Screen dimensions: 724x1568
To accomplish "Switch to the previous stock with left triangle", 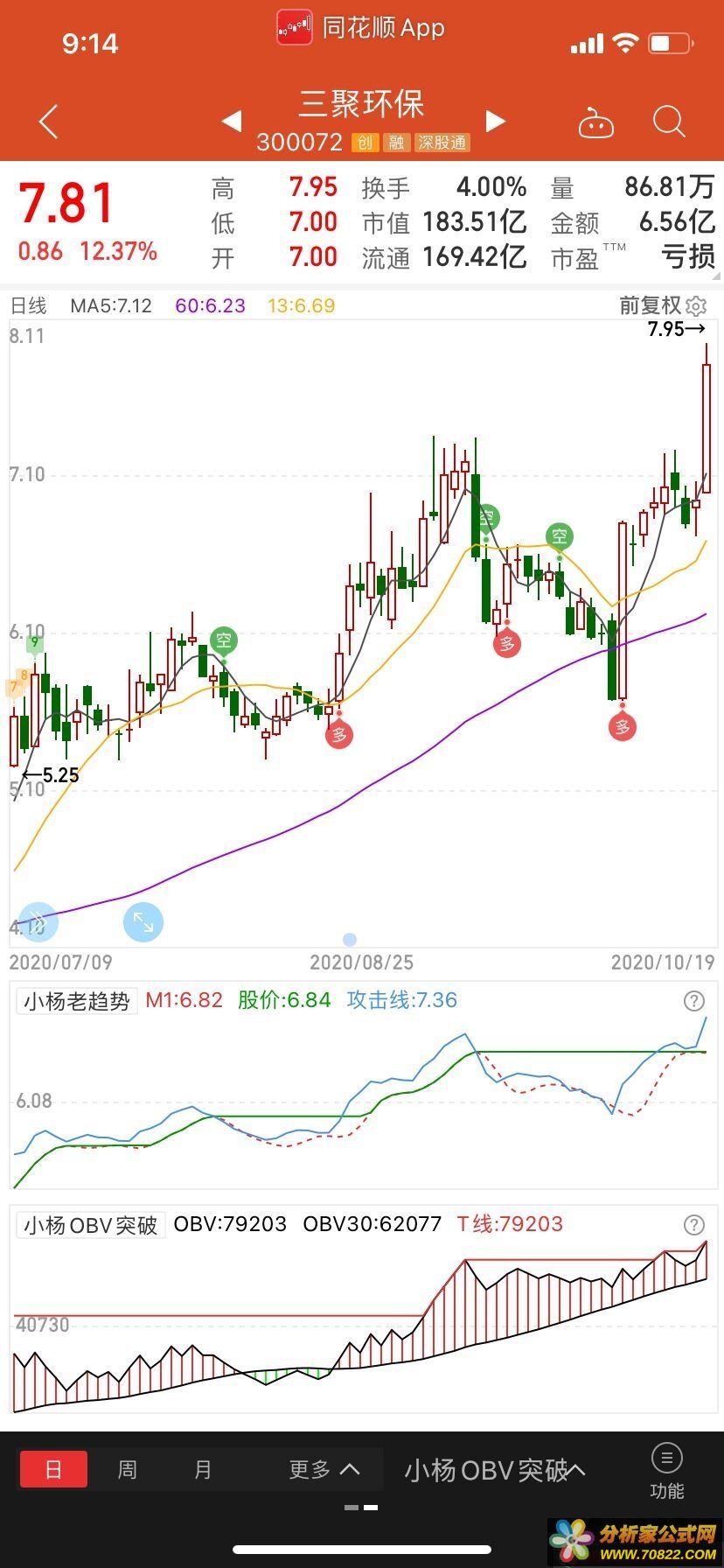I will (x=232, y=121).
